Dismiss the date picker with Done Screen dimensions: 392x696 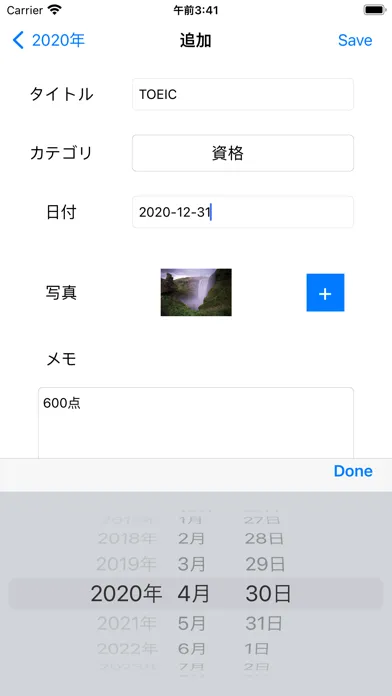click(x=353, y=471)
